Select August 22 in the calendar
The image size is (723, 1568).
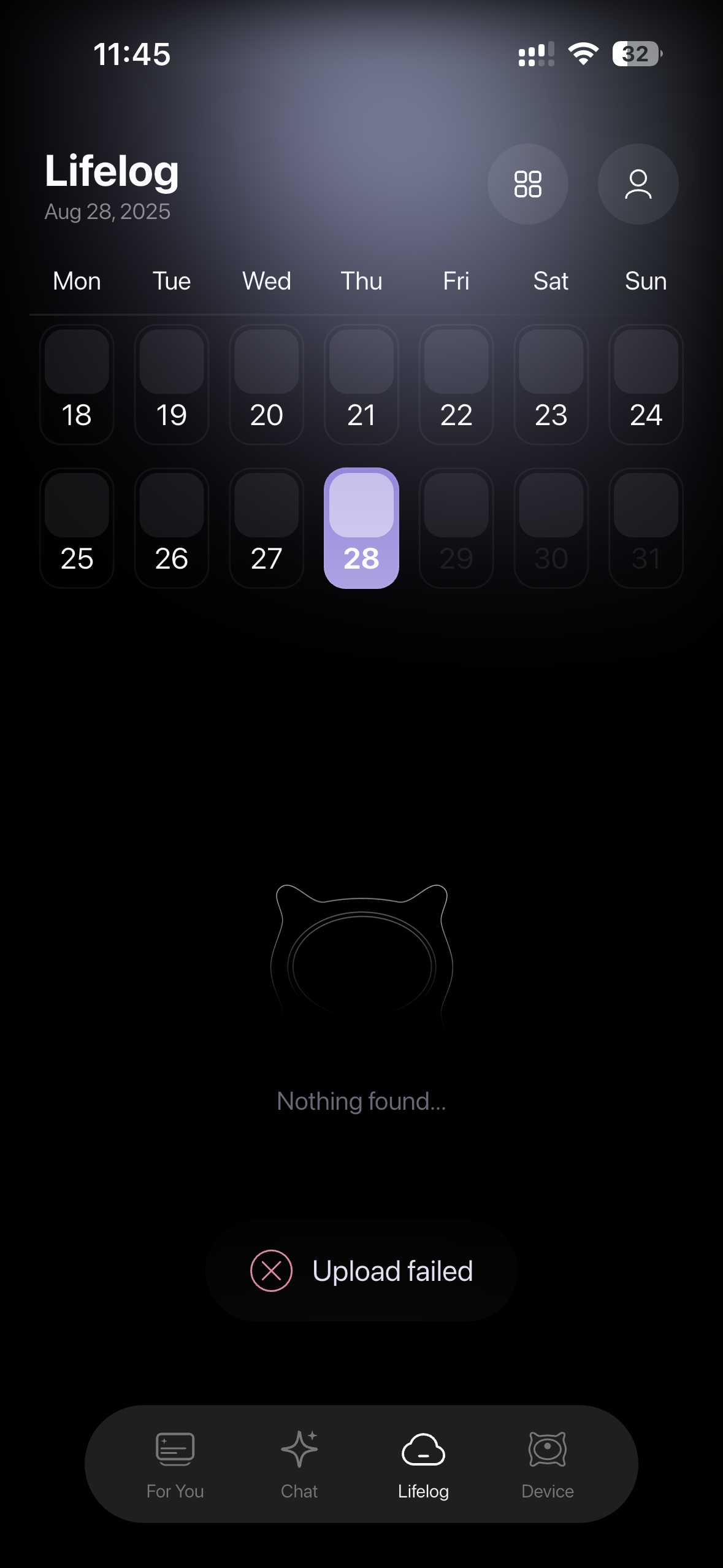456,385
